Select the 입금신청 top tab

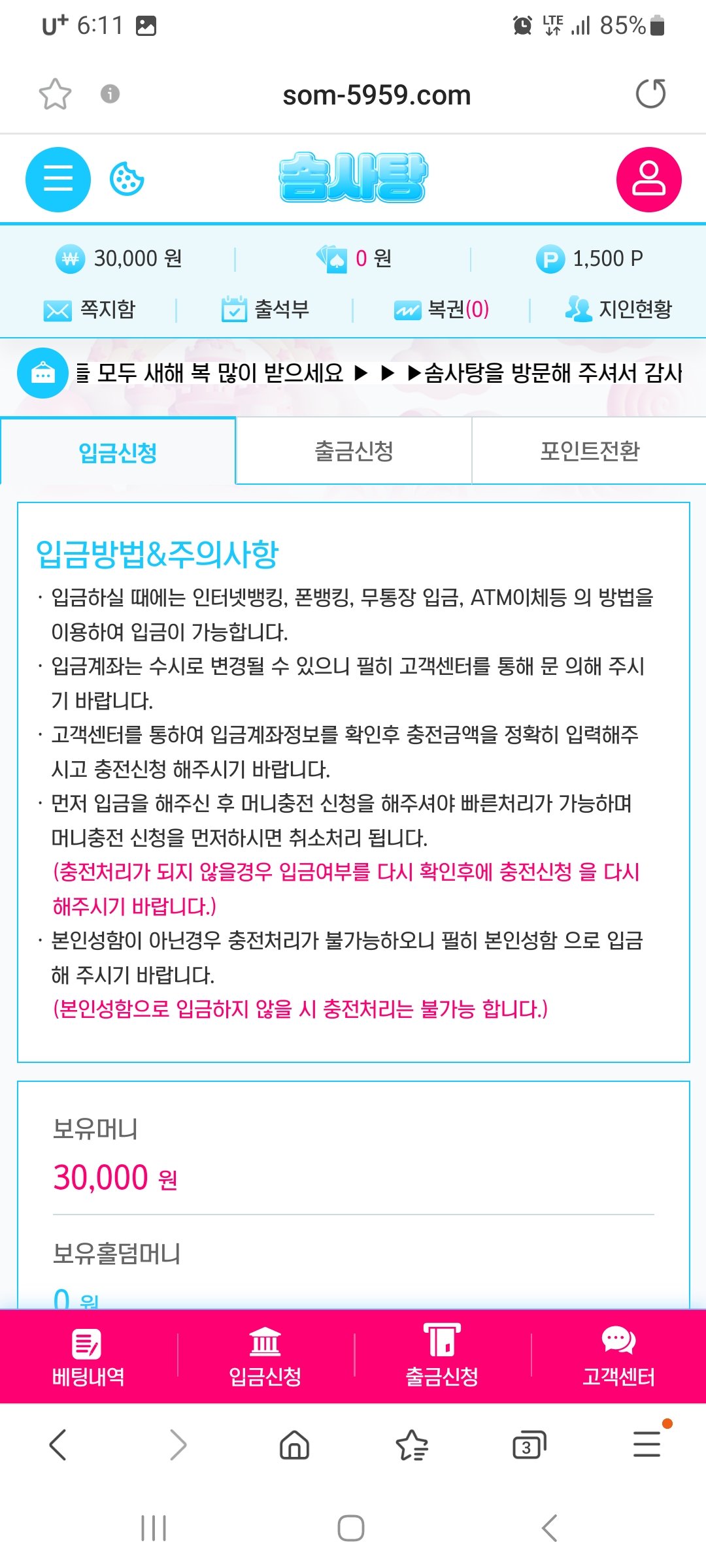coord(118,452)
